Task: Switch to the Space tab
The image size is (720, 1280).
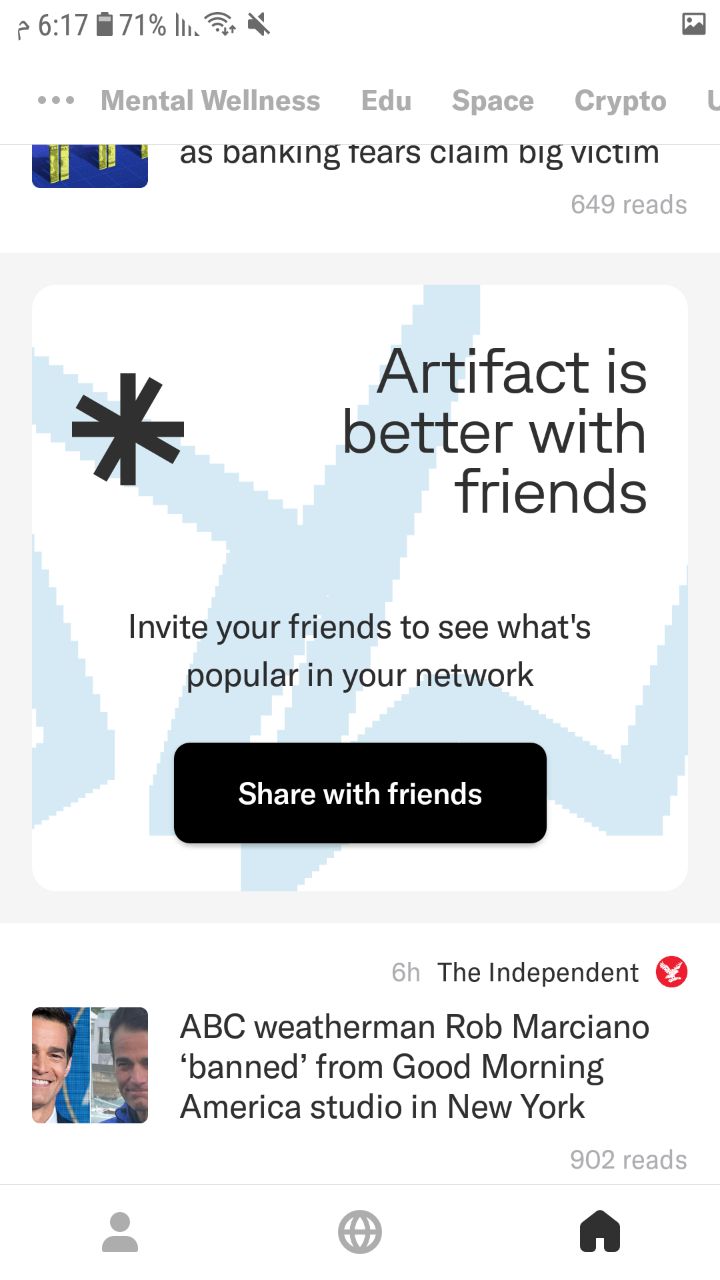Action: (x=492, y=101)
